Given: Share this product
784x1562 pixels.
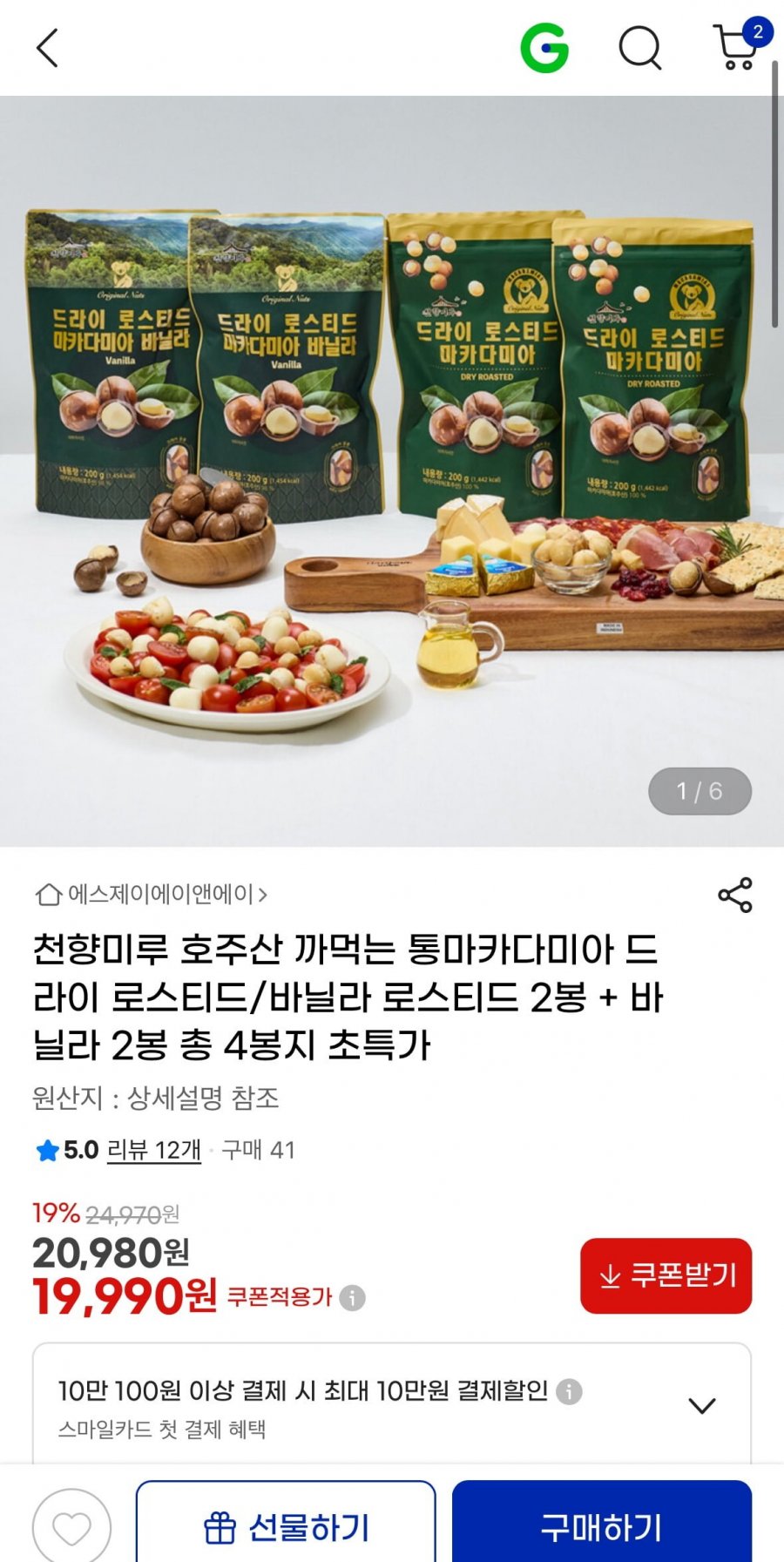Looking at the screenshot, I should 734,895.
